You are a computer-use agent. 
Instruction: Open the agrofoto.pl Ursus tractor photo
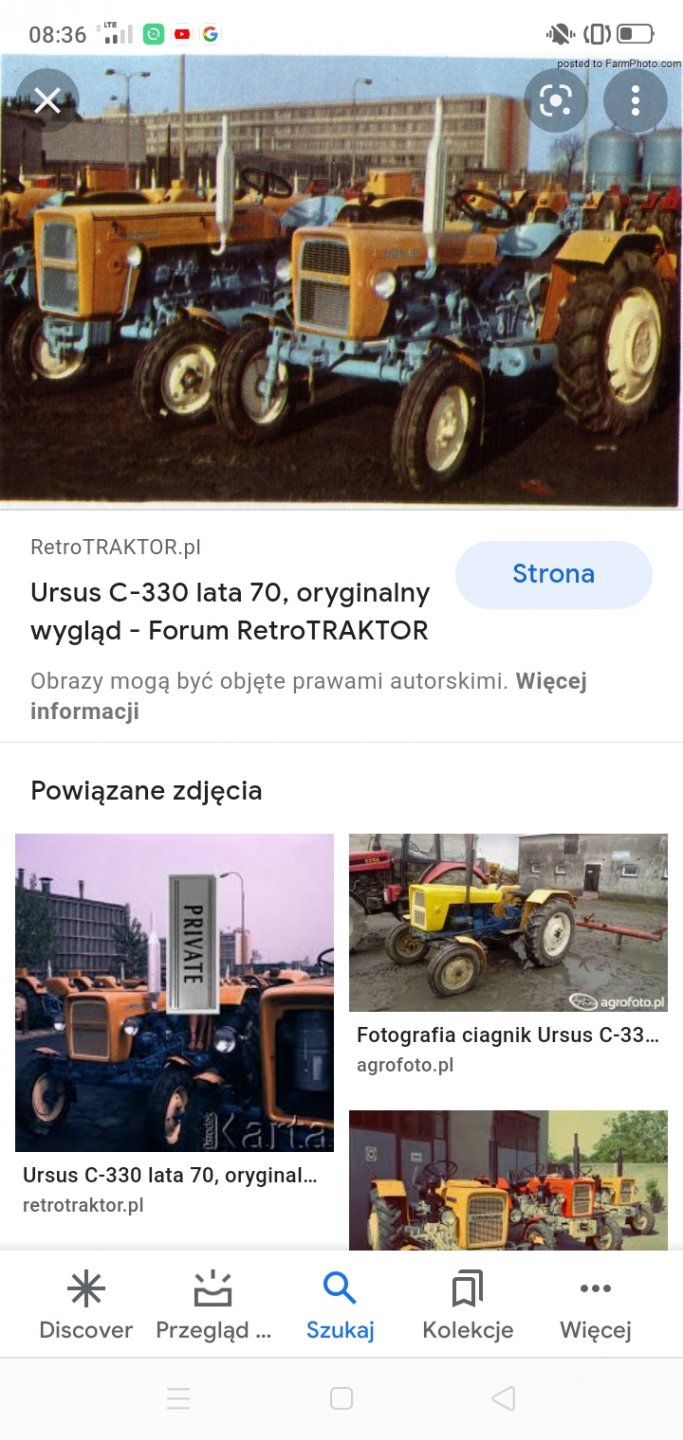pyautogui.click(x=508, y=922)
